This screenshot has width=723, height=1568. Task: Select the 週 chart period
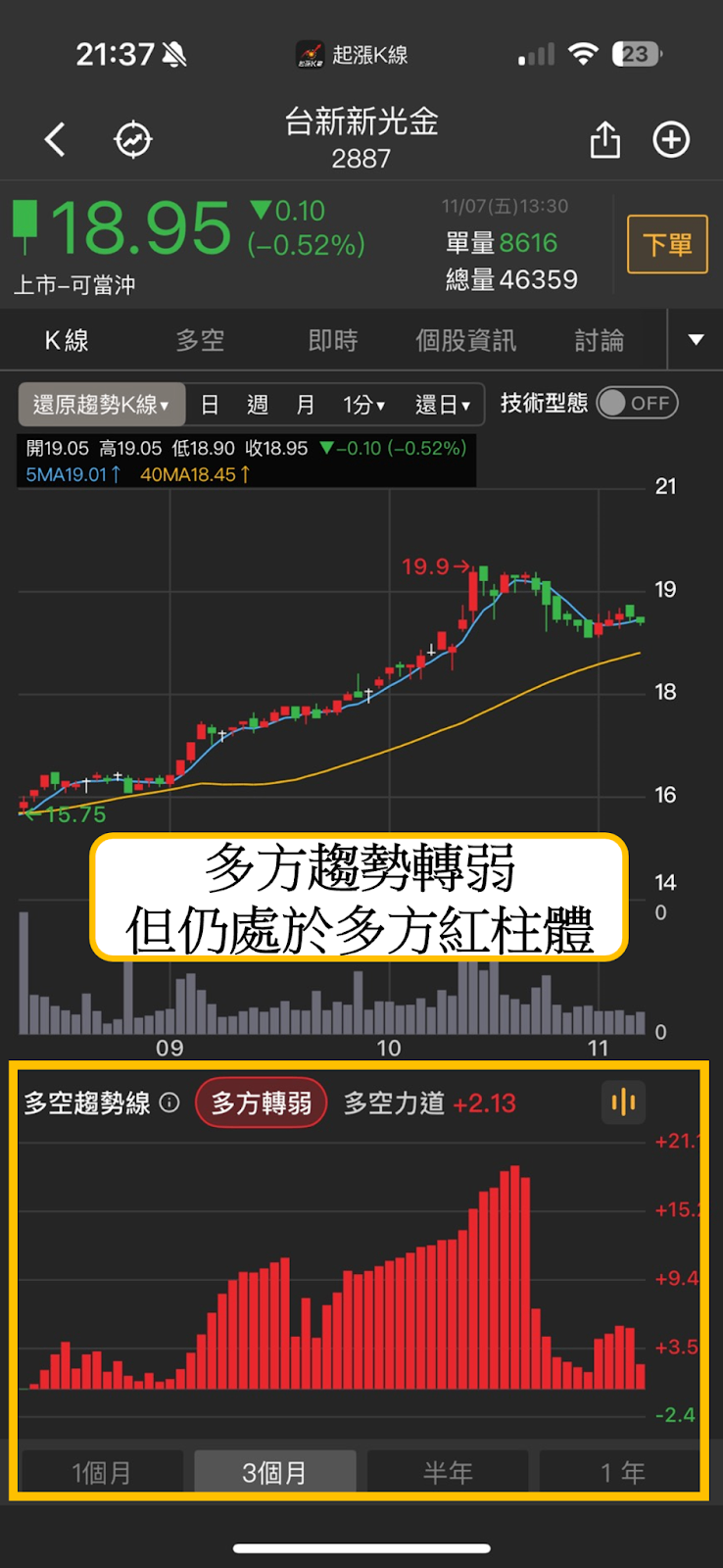[x=258, y=404]
